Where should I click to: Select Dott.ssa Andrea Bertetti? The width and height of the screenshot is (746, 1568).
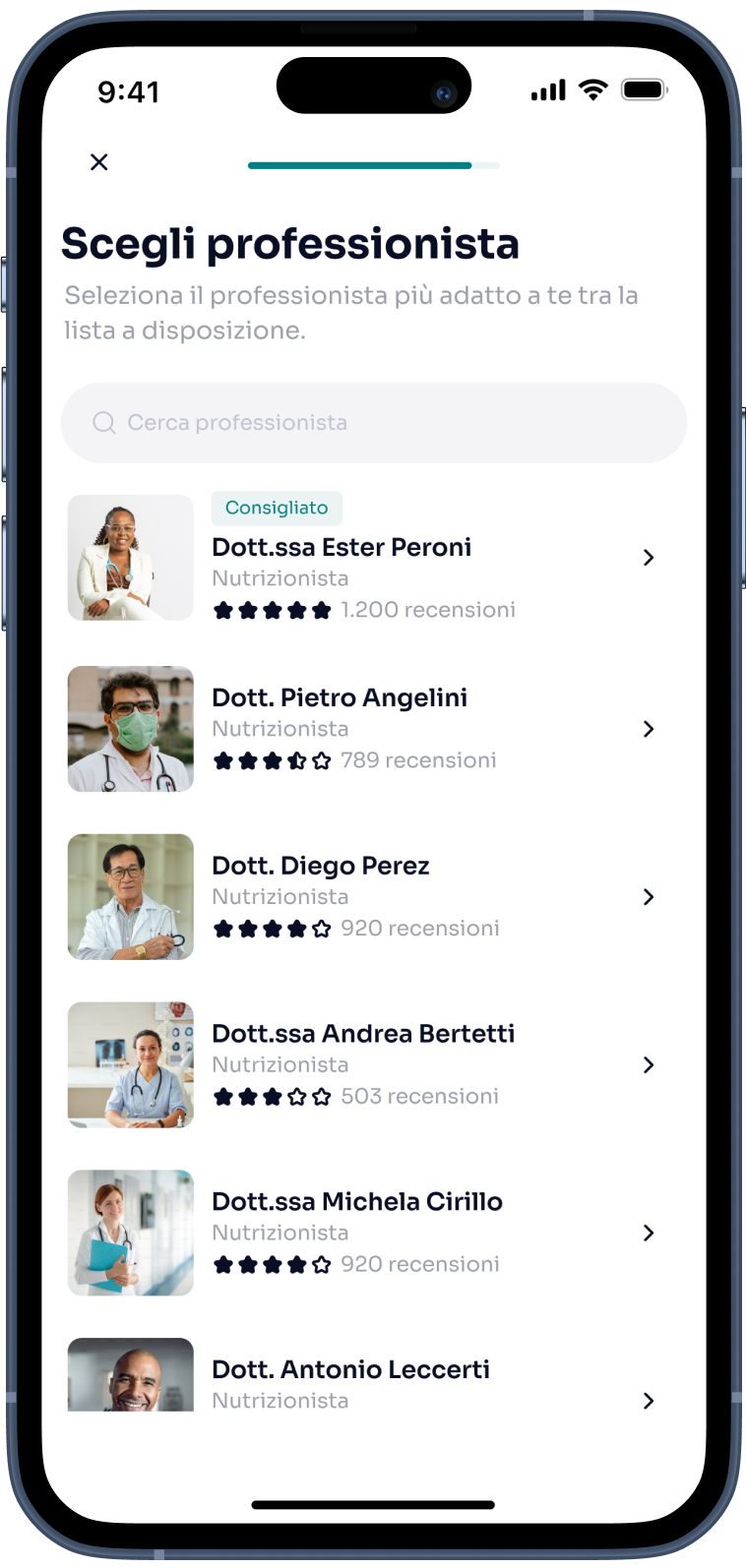tap(363, 1035)
